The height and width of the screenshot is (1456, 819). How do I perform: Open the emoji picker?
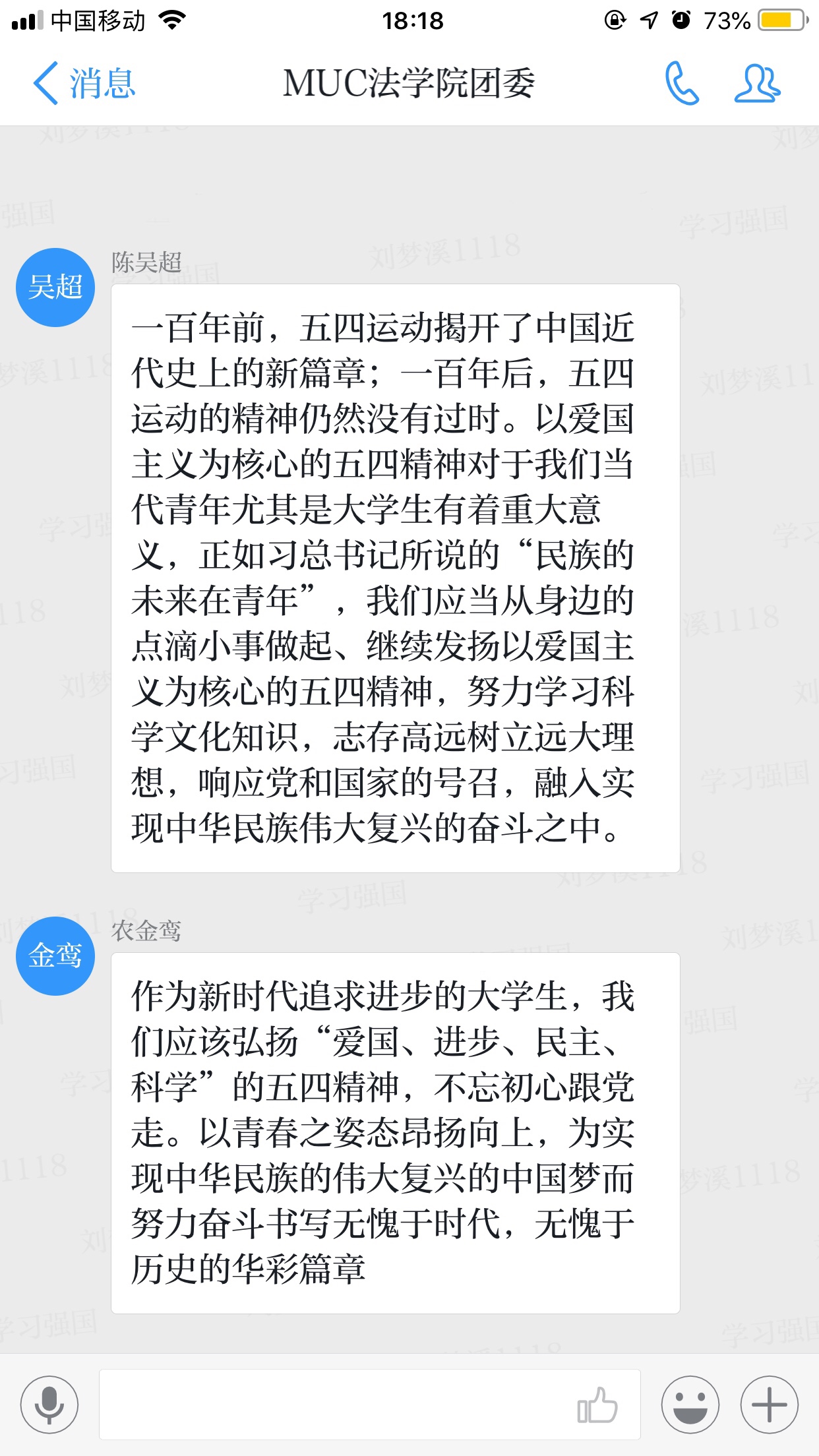tap(690, 1405)
